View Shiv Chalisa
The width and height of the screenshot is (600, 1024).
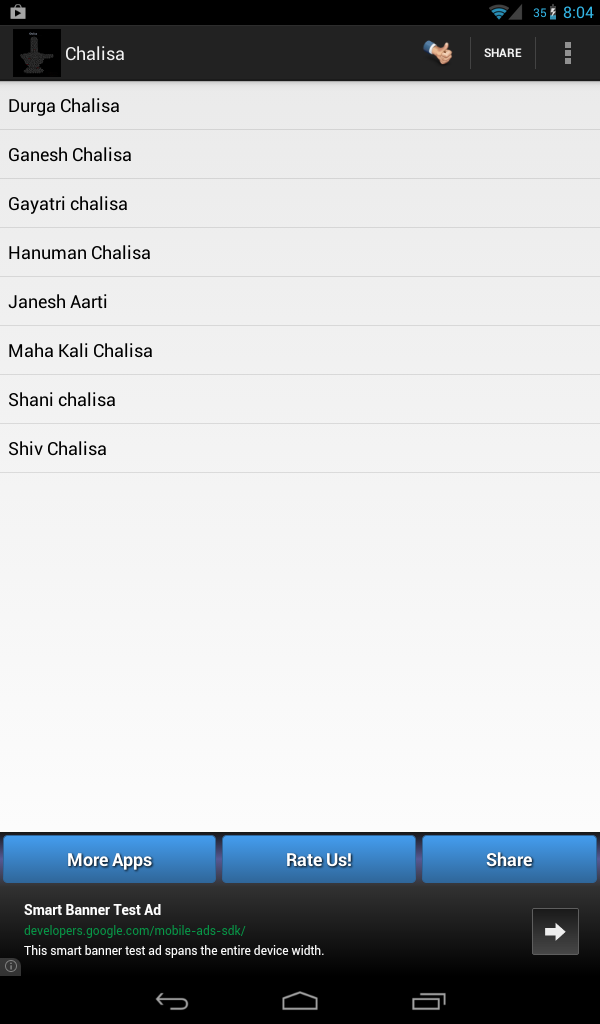coord(300,449)
